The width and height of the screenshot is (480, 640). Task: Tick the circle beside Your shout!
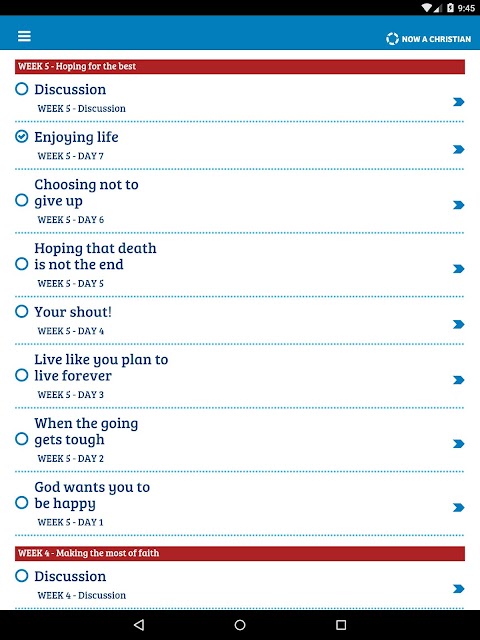pos(22,311)
